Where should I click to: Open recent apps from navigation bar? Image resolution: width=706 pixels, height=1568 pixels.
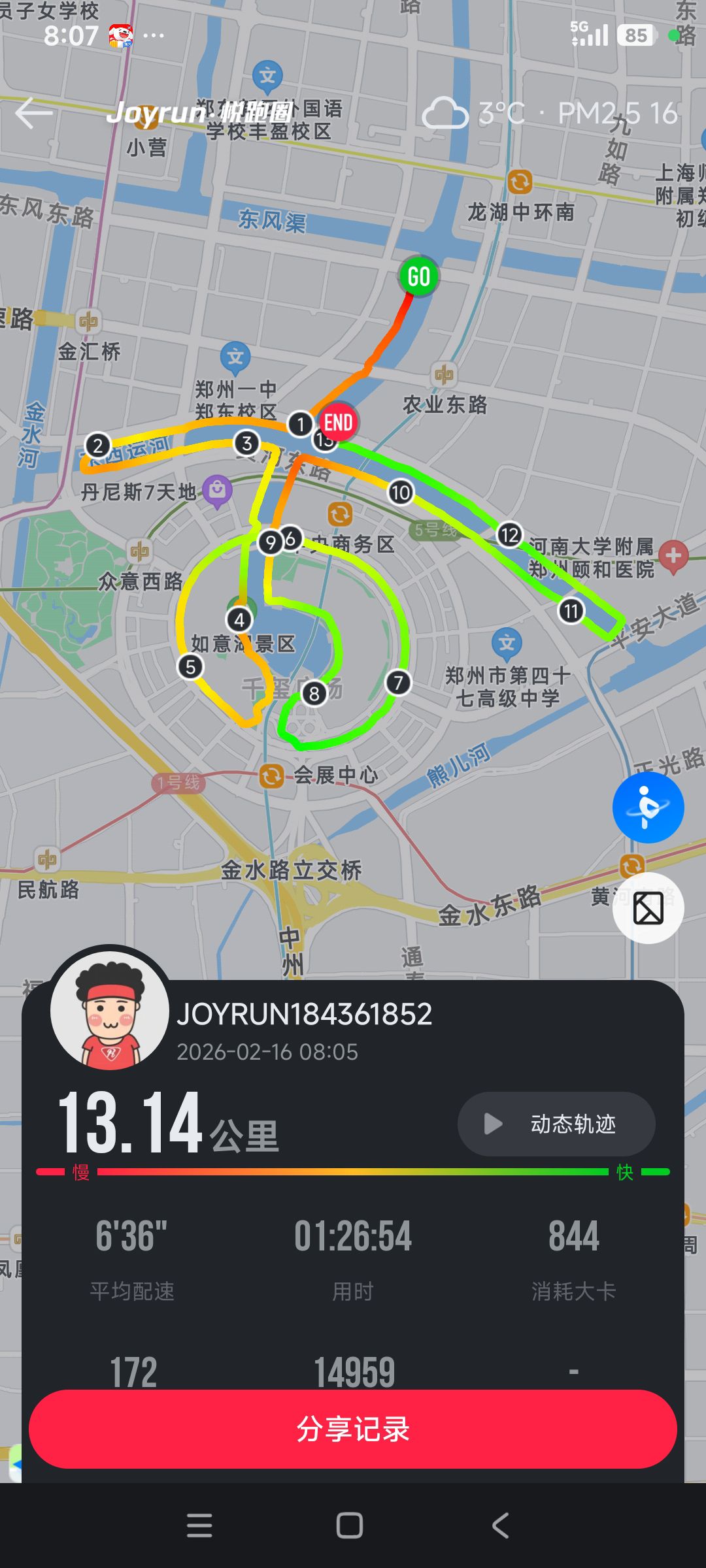coord(199,1526)
